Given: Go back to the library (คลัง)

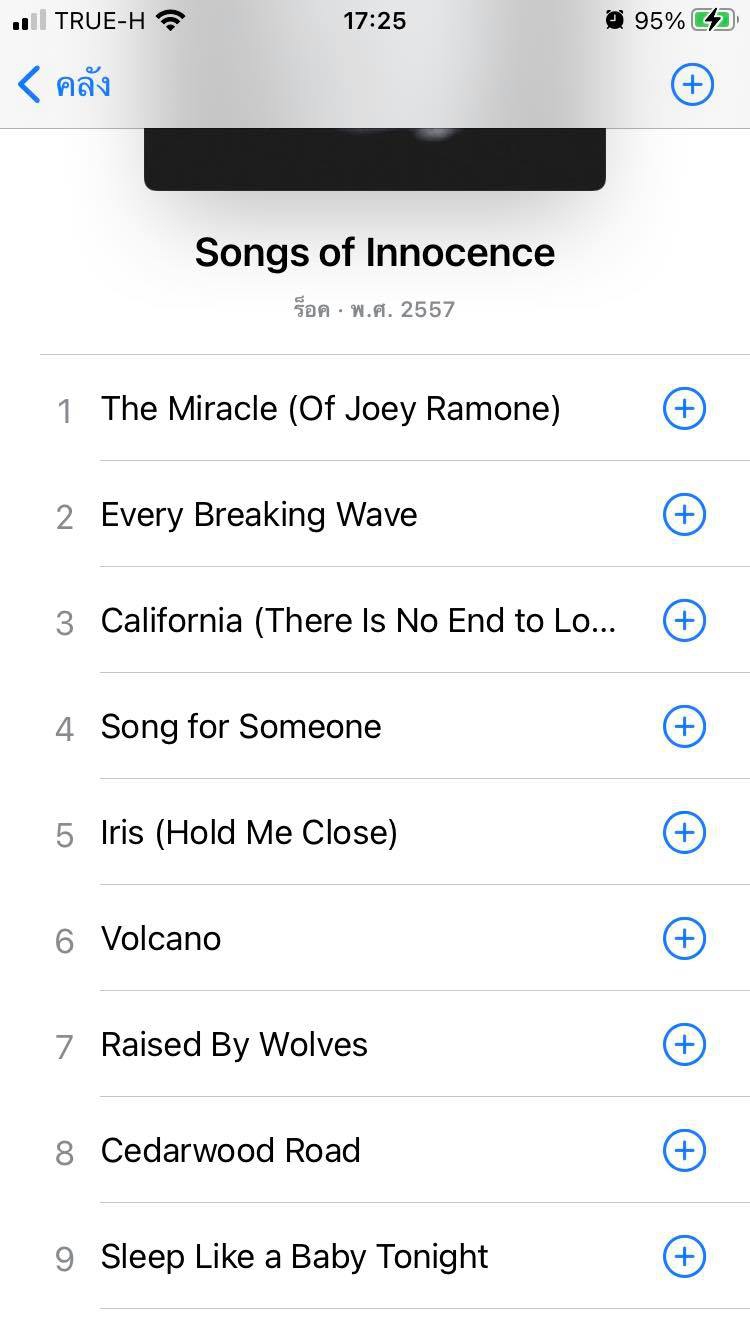Looking at the screenshot, I should (x=64, y=85).
